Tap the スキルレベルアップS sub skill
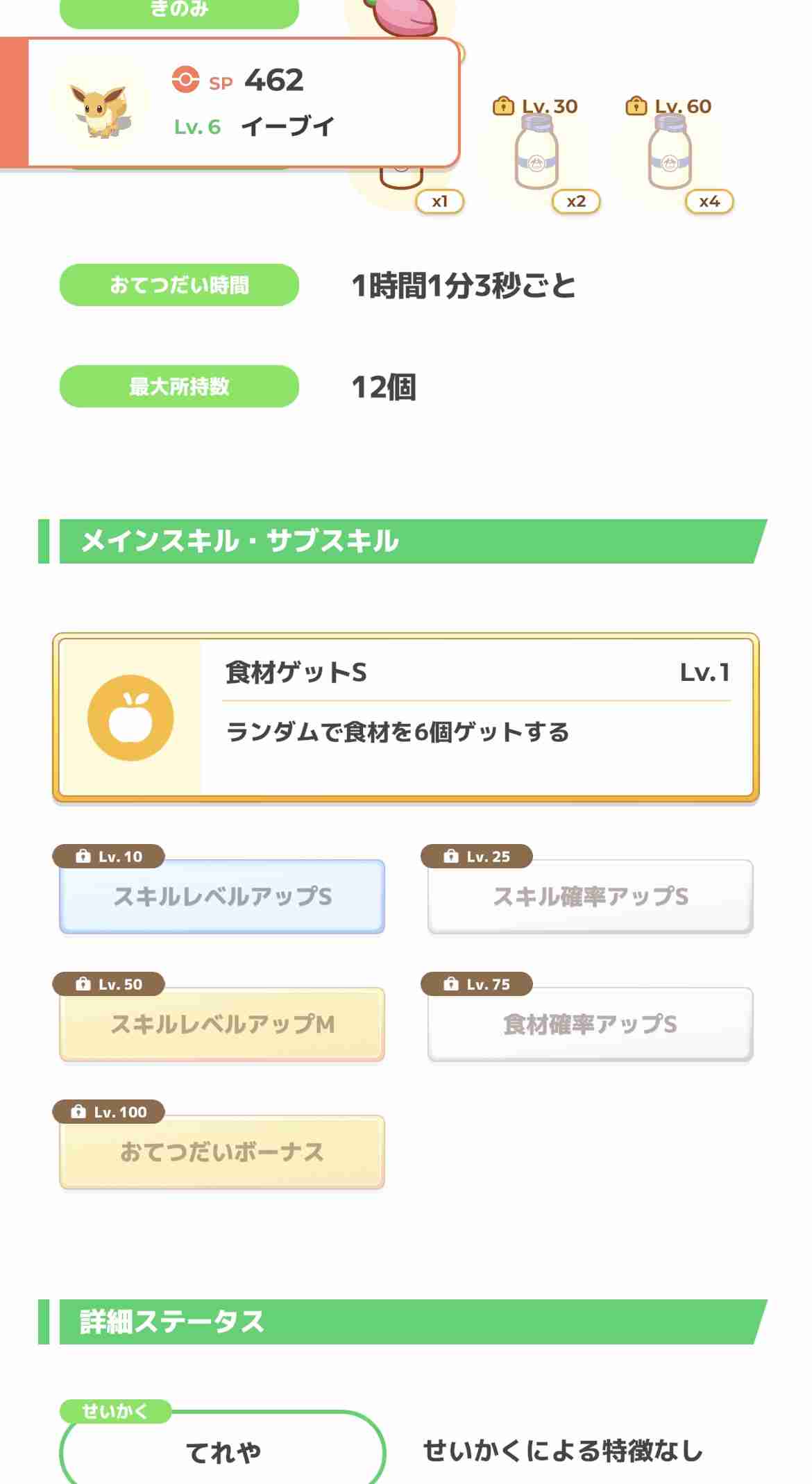 coord(222,896)
